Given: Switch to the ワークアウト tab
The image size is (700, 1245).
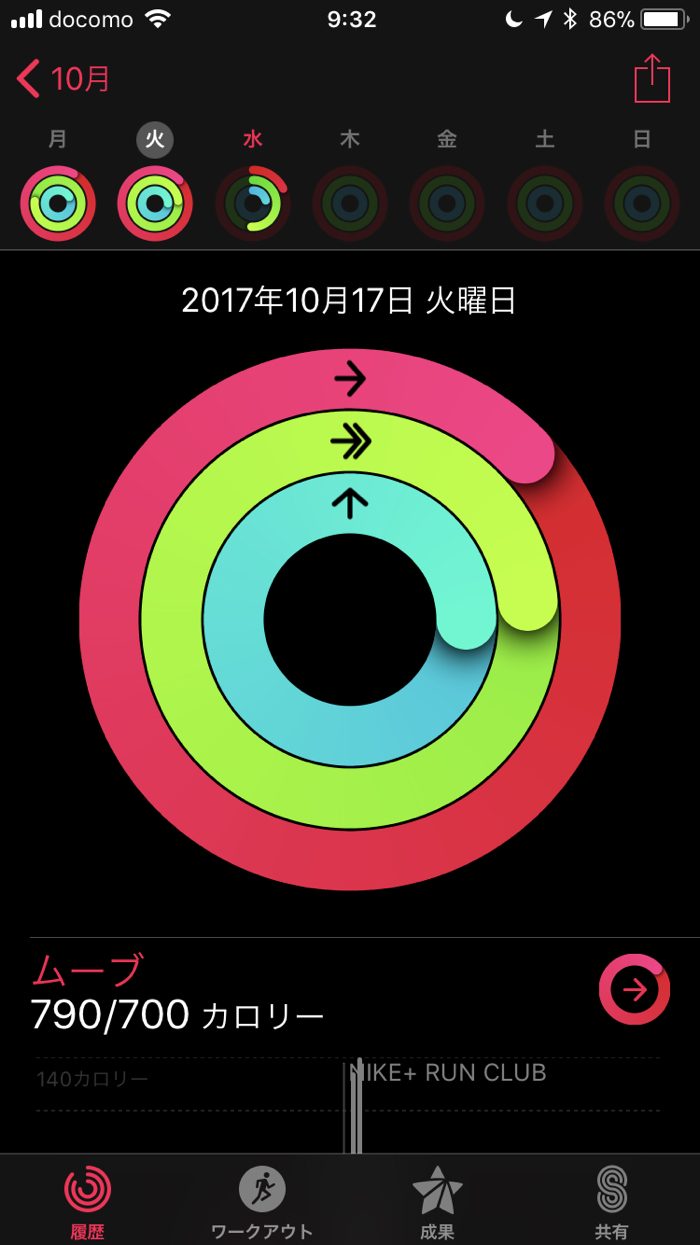Looking at the screenshot, I should tap(262, 1200).
